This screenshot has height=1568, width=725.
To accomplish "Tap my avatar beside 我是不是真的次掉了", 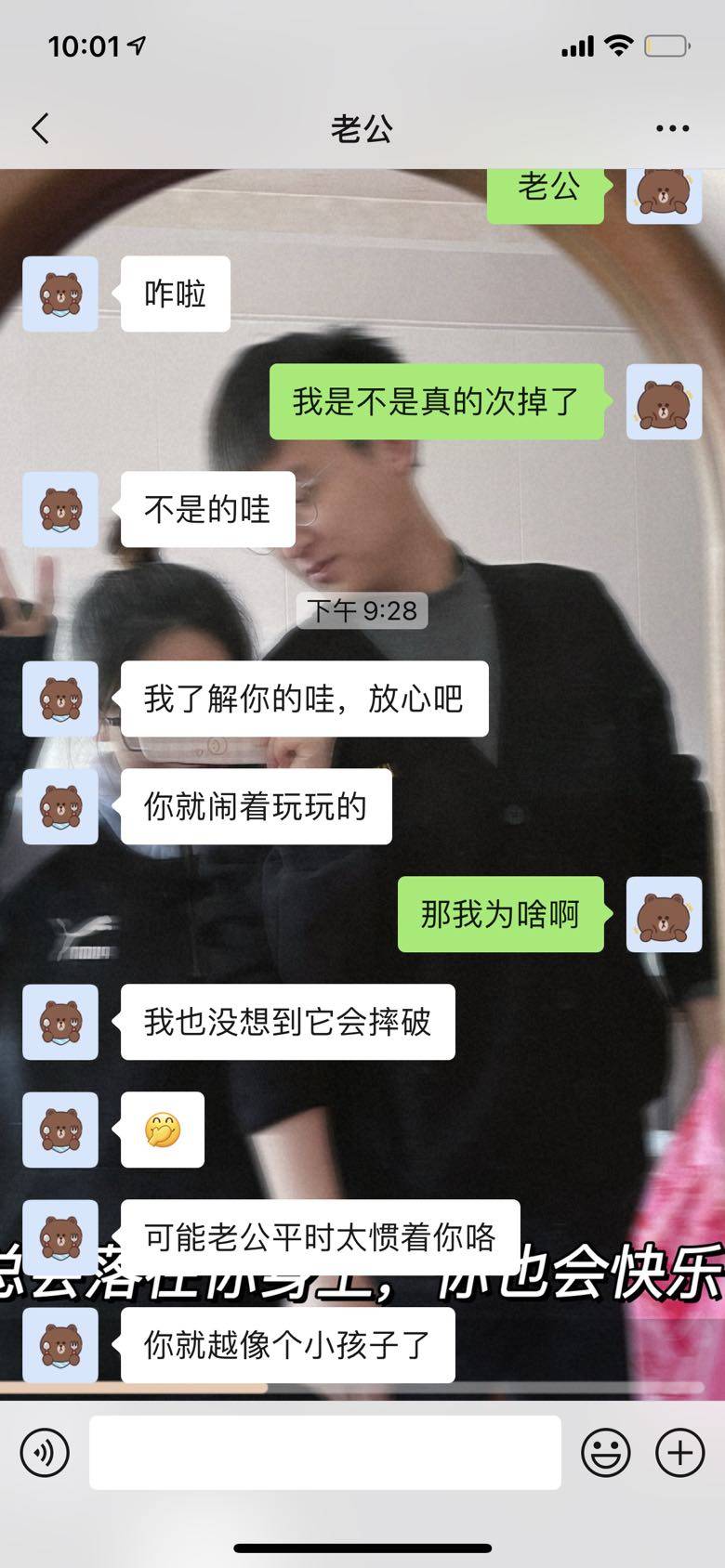I will pyautogui.click(x=664, y=401).
